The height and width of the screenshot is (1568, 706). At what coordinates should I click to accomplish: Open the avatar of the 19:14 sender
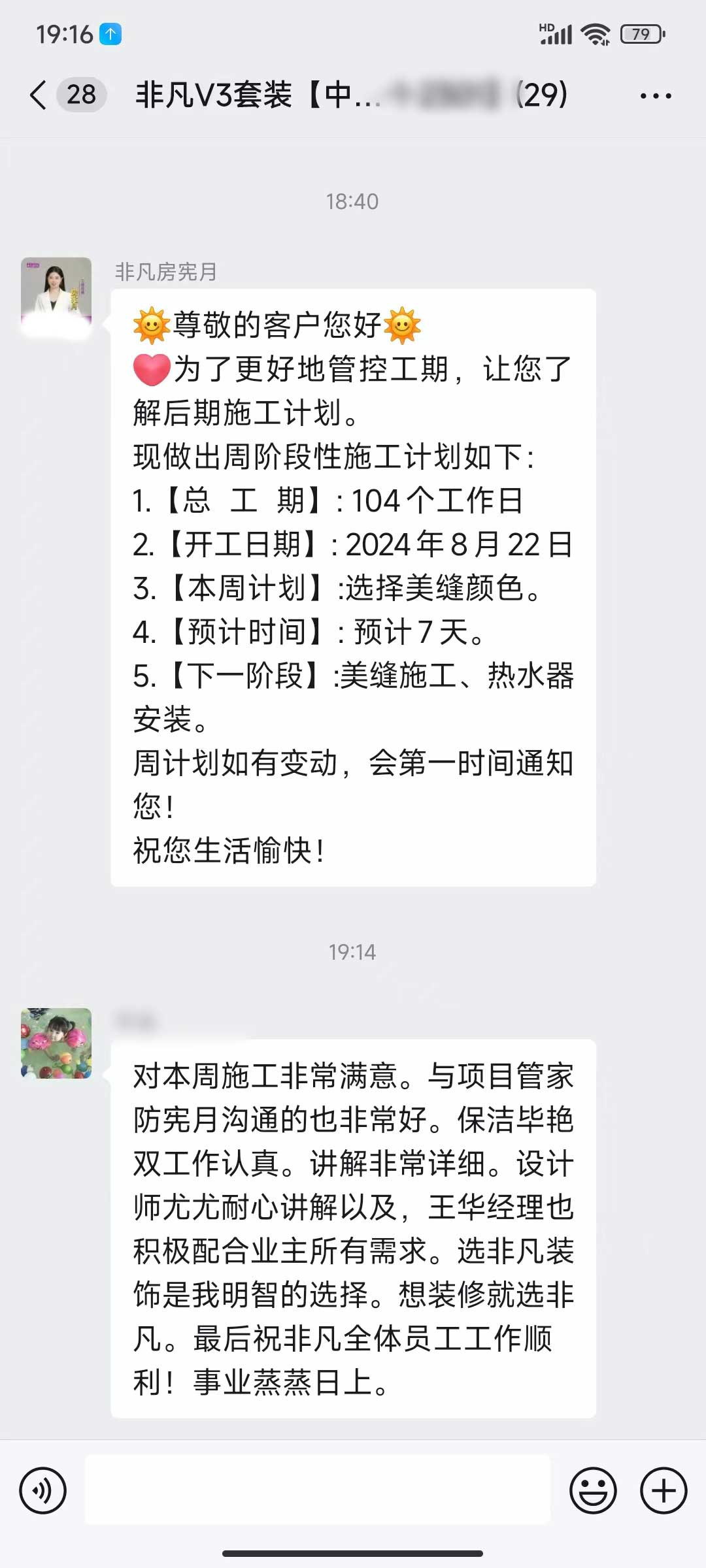click(x=56, y=1043)
